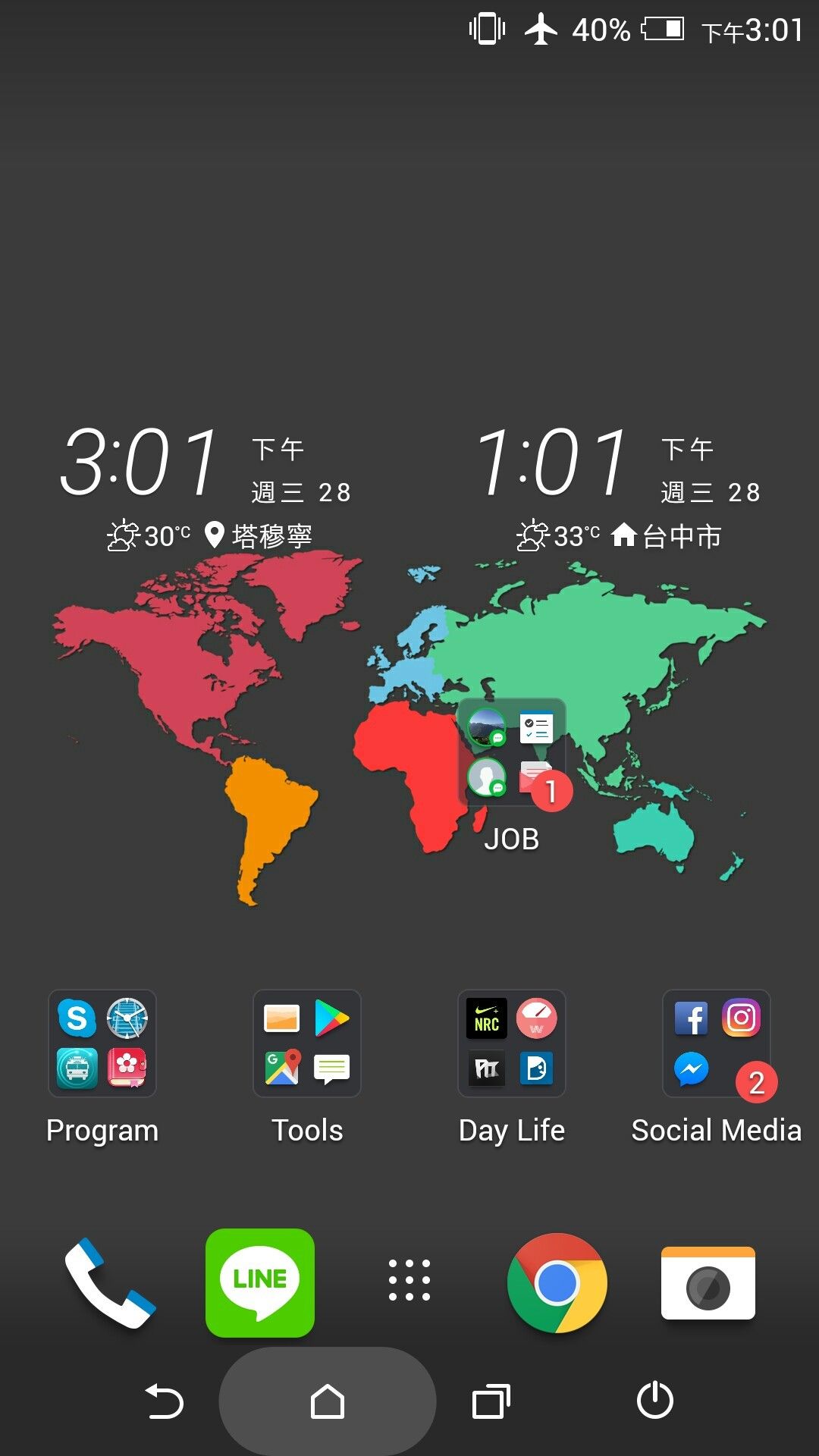The image size is (819, 1456).
Task: Tap the 1:01 Taichung clock widget
Action: [x=618, y=485]
